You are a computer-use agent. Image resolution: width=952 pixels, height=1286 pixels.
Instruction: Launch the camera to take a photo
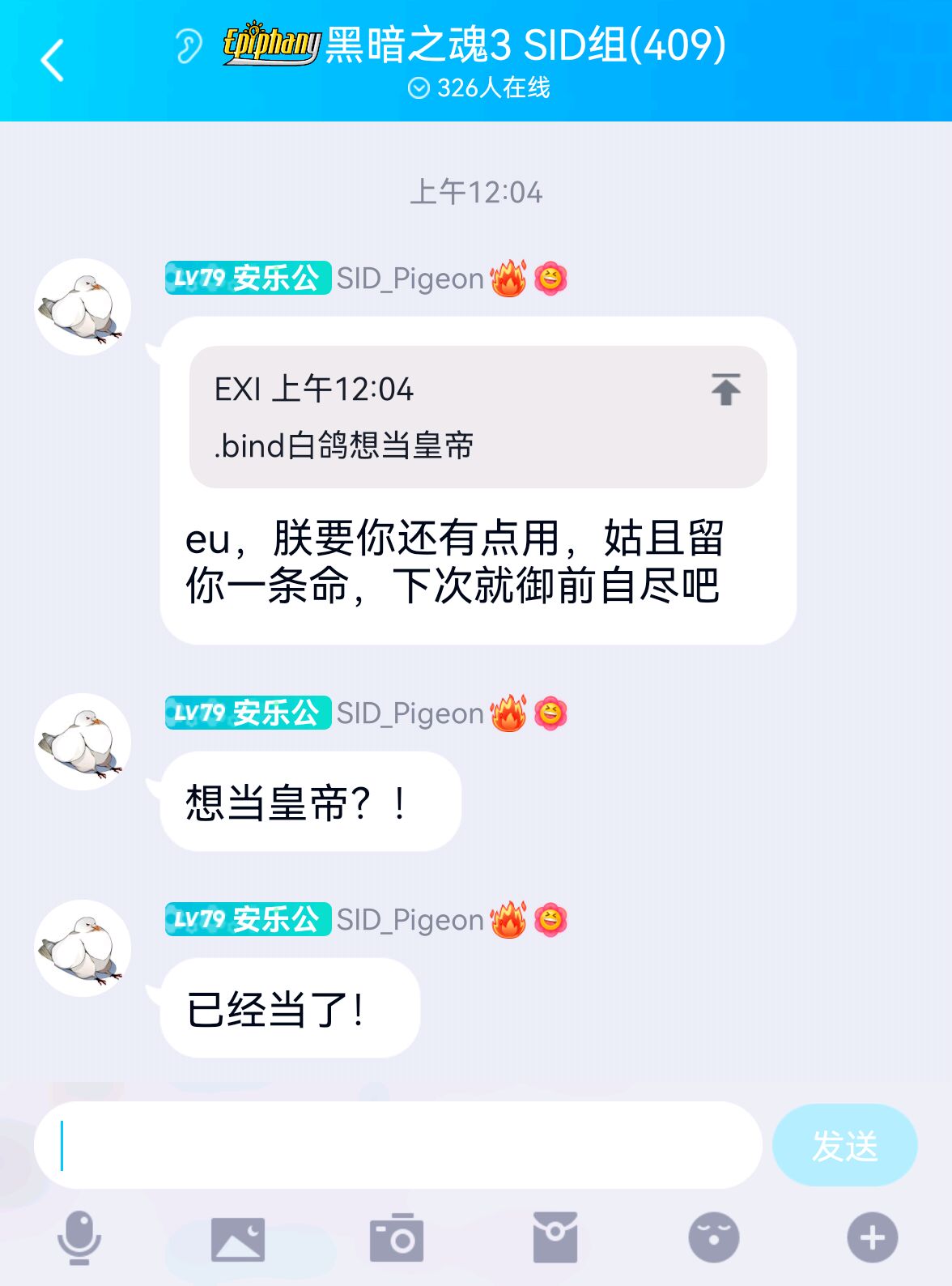396,1237
